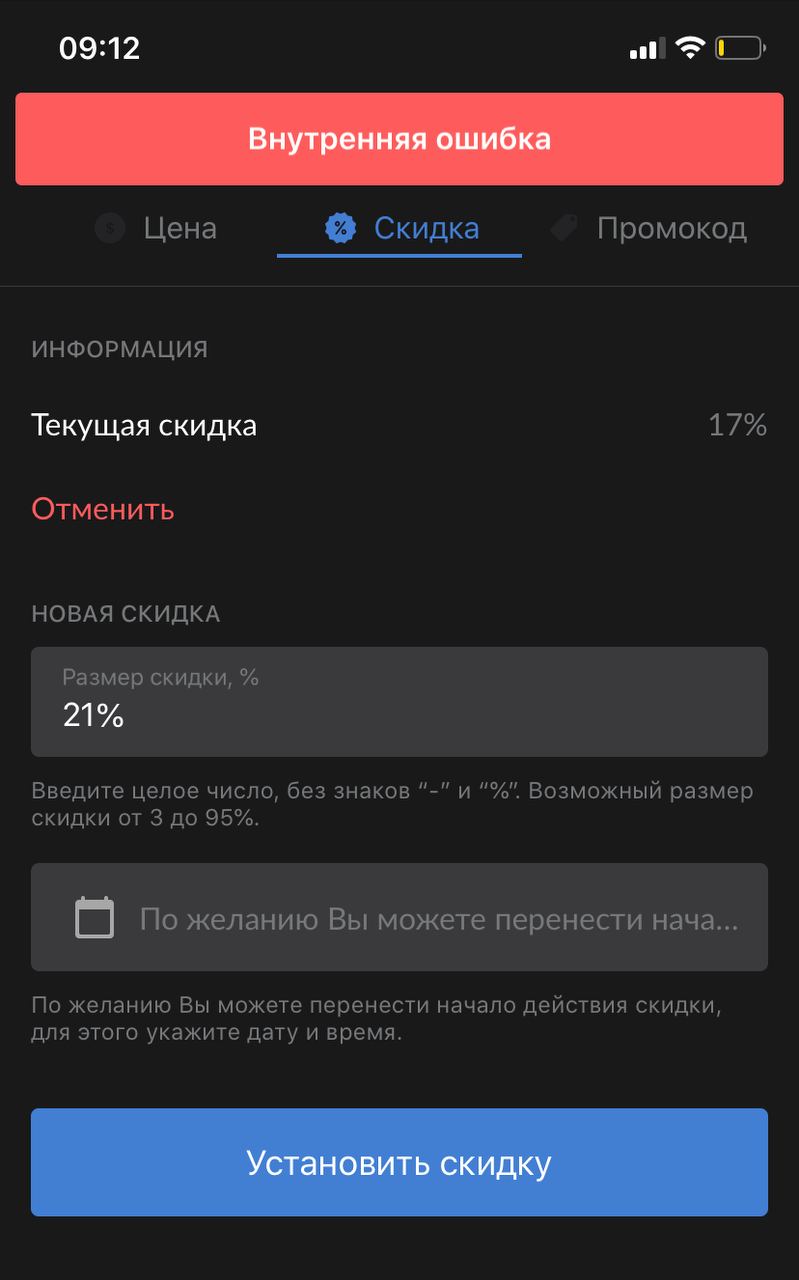Tap Отменить to cancel current discount
This screenshot has height=1280, width=799.
coord(103,509)
